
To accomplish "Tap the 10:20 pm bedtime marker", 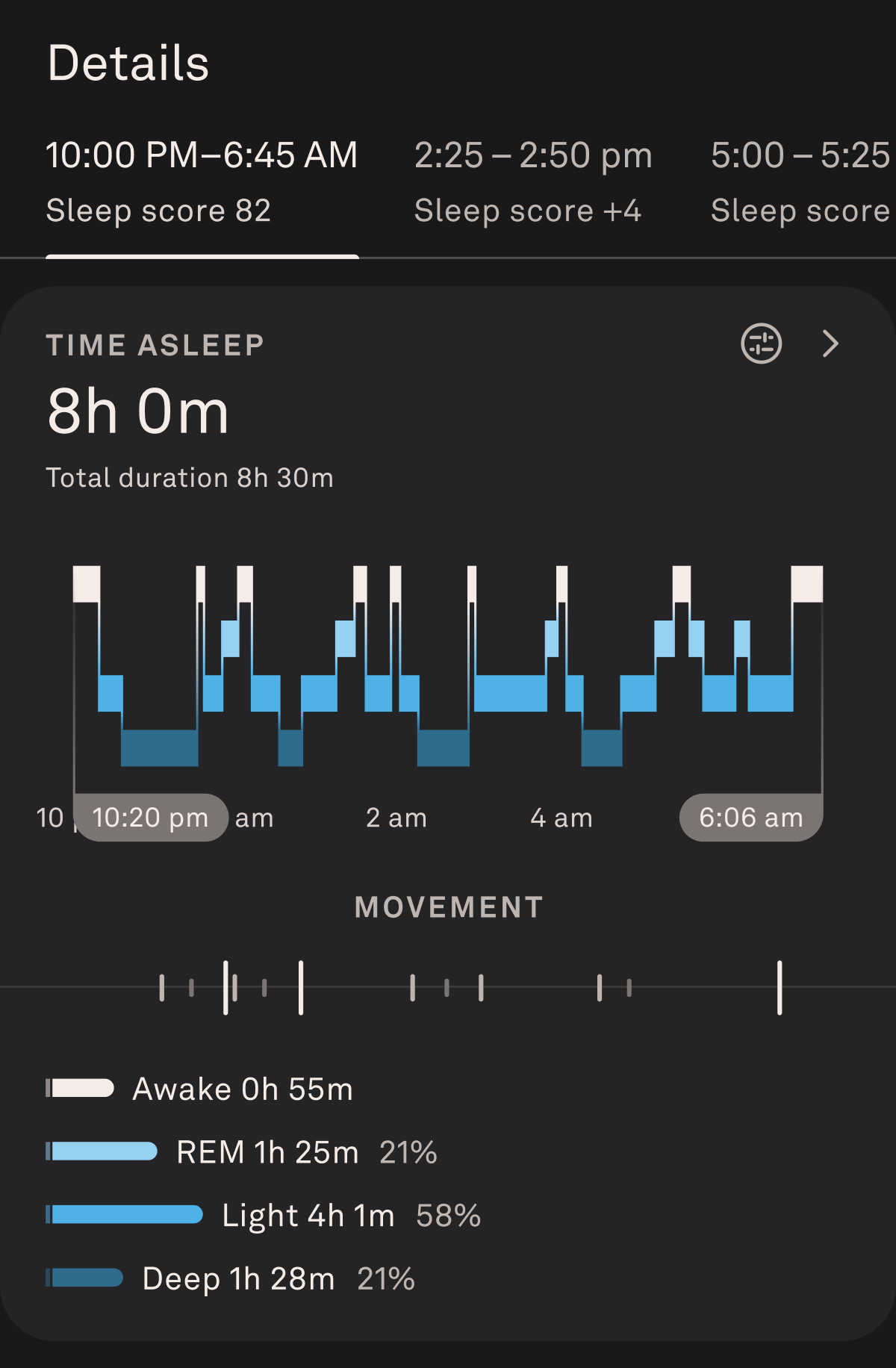I will click(150, 817).
